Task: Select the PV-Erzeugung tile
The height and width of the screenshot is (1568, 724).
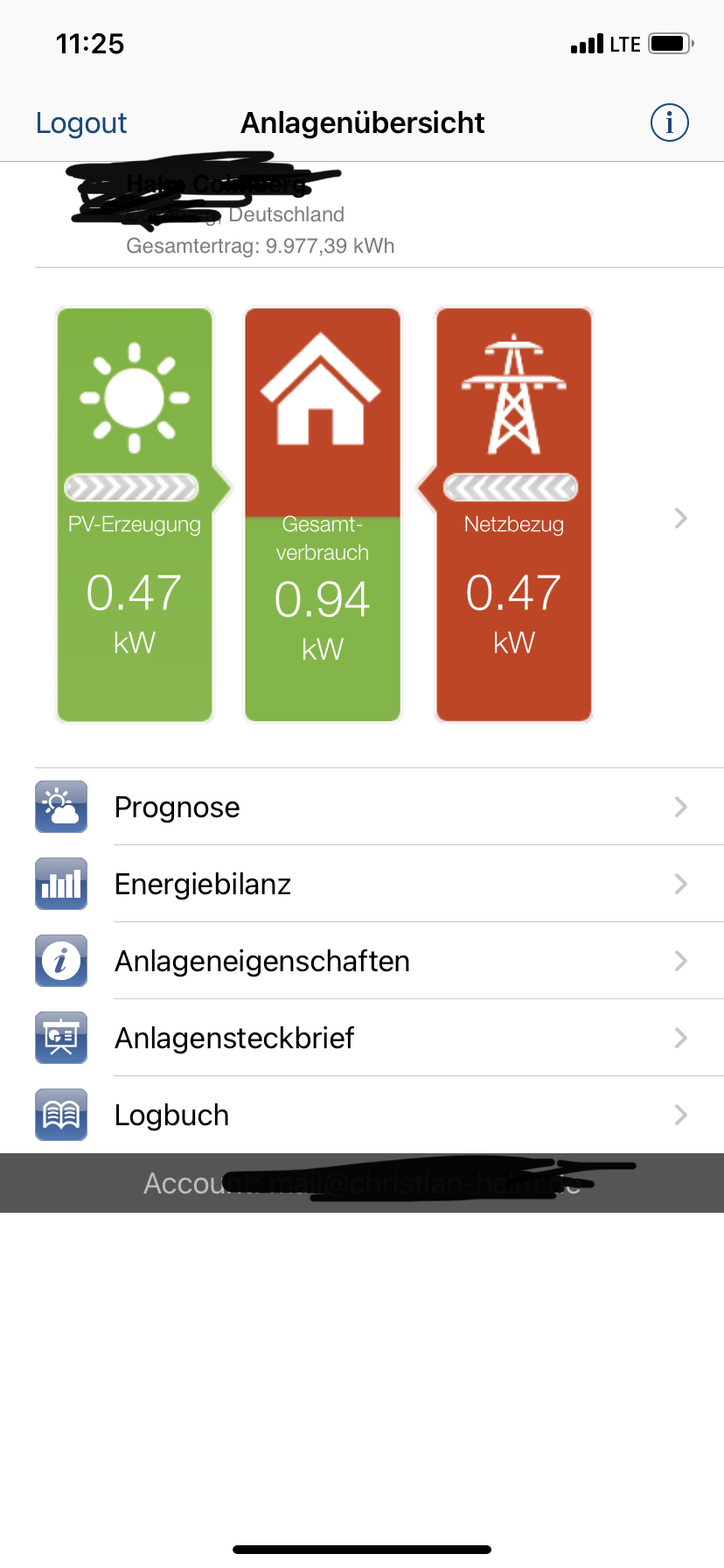Action: click(x=135, y=514)
